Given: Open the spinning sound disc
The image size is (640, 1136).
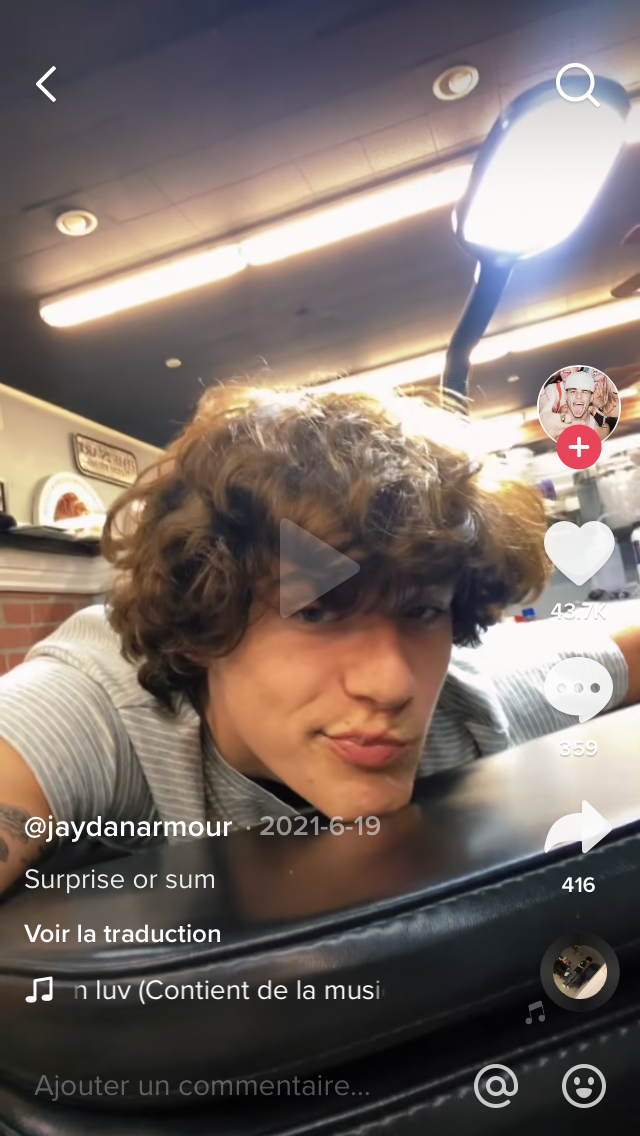Looking at the screenshot, I should 580,972.
